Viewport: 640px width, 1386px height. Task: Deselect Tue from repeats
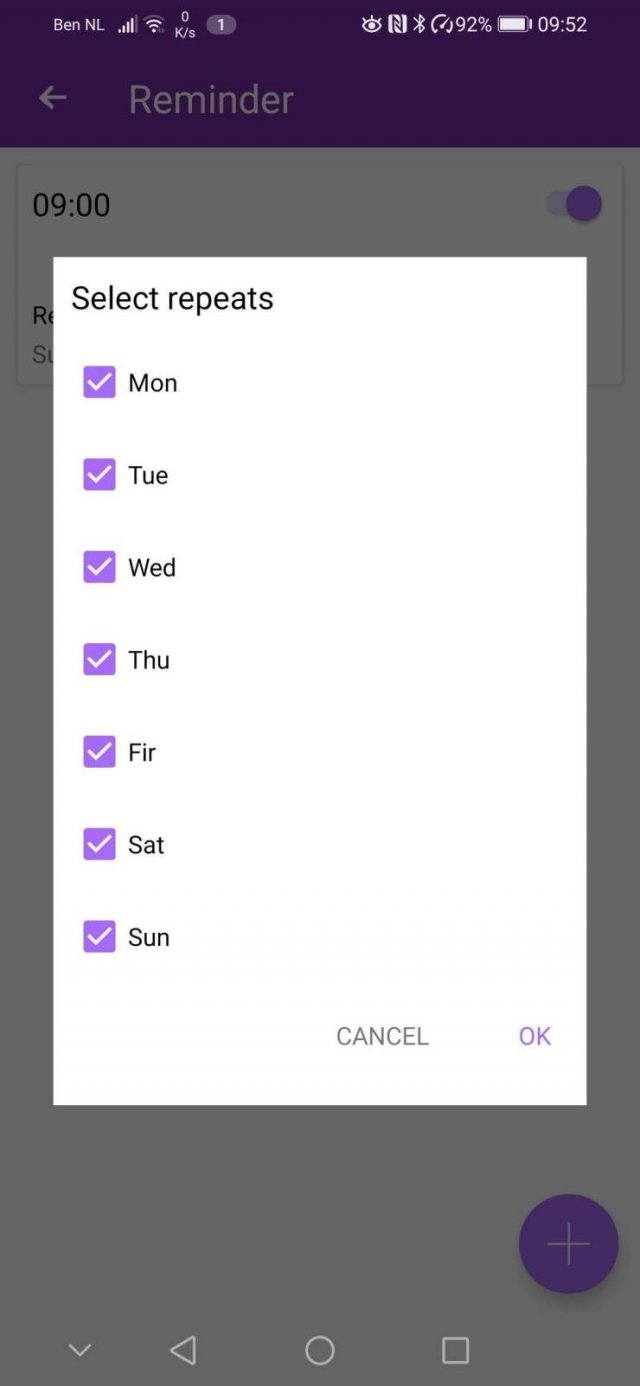(99, 474)
